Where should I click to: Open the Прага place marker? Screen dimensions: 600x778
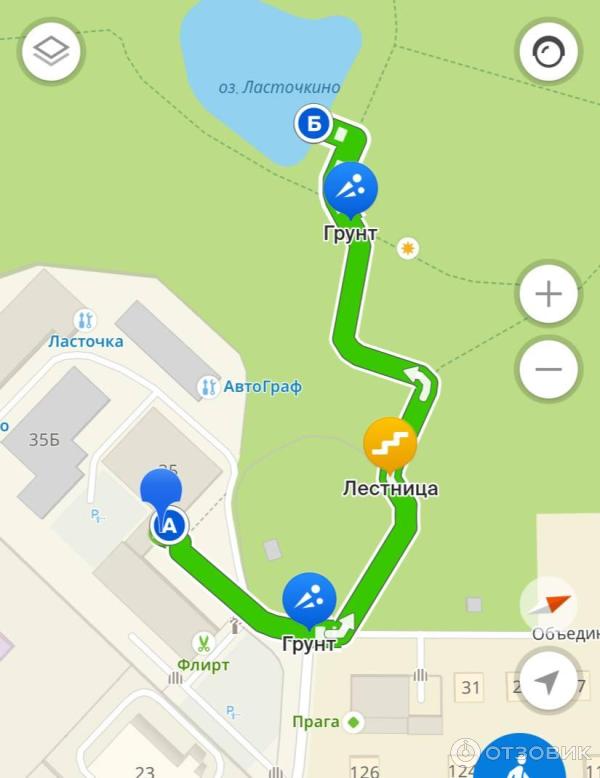point(353,721)
